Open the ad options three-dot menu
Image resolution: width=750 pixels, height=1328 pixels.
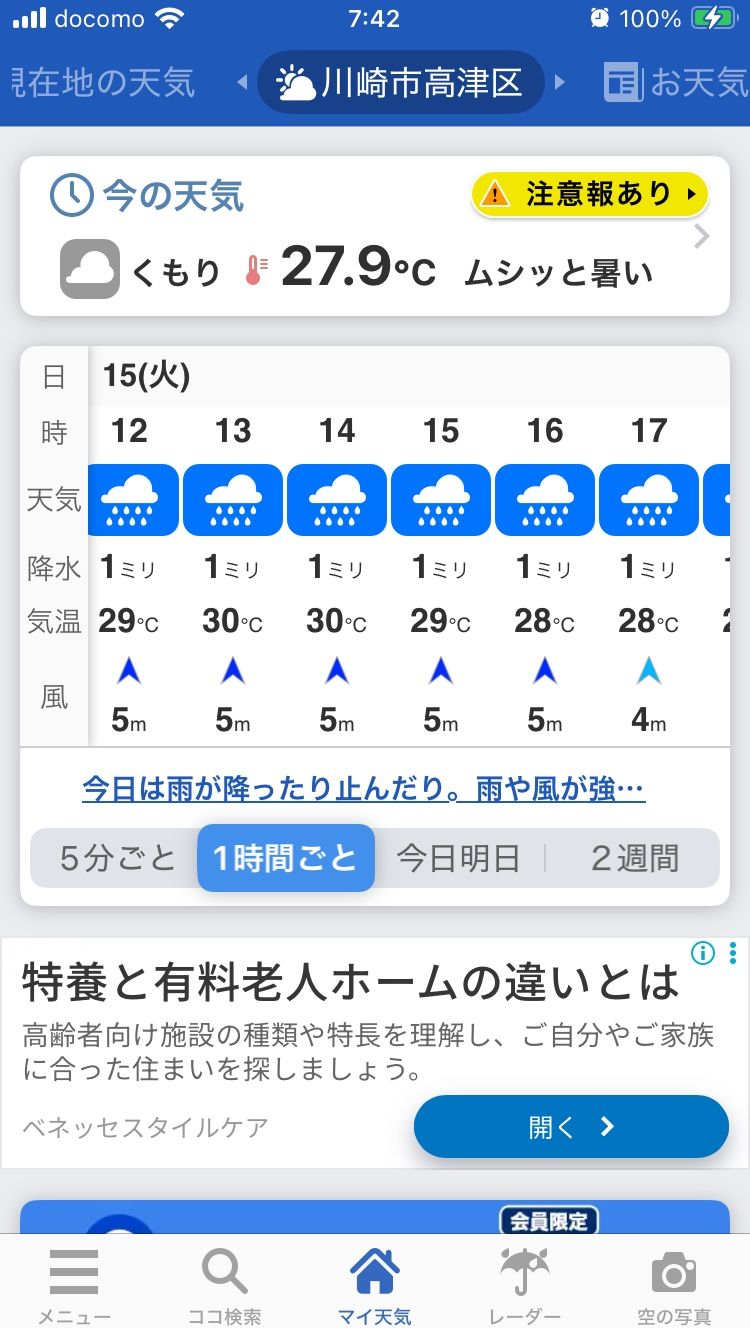point(733,953)
